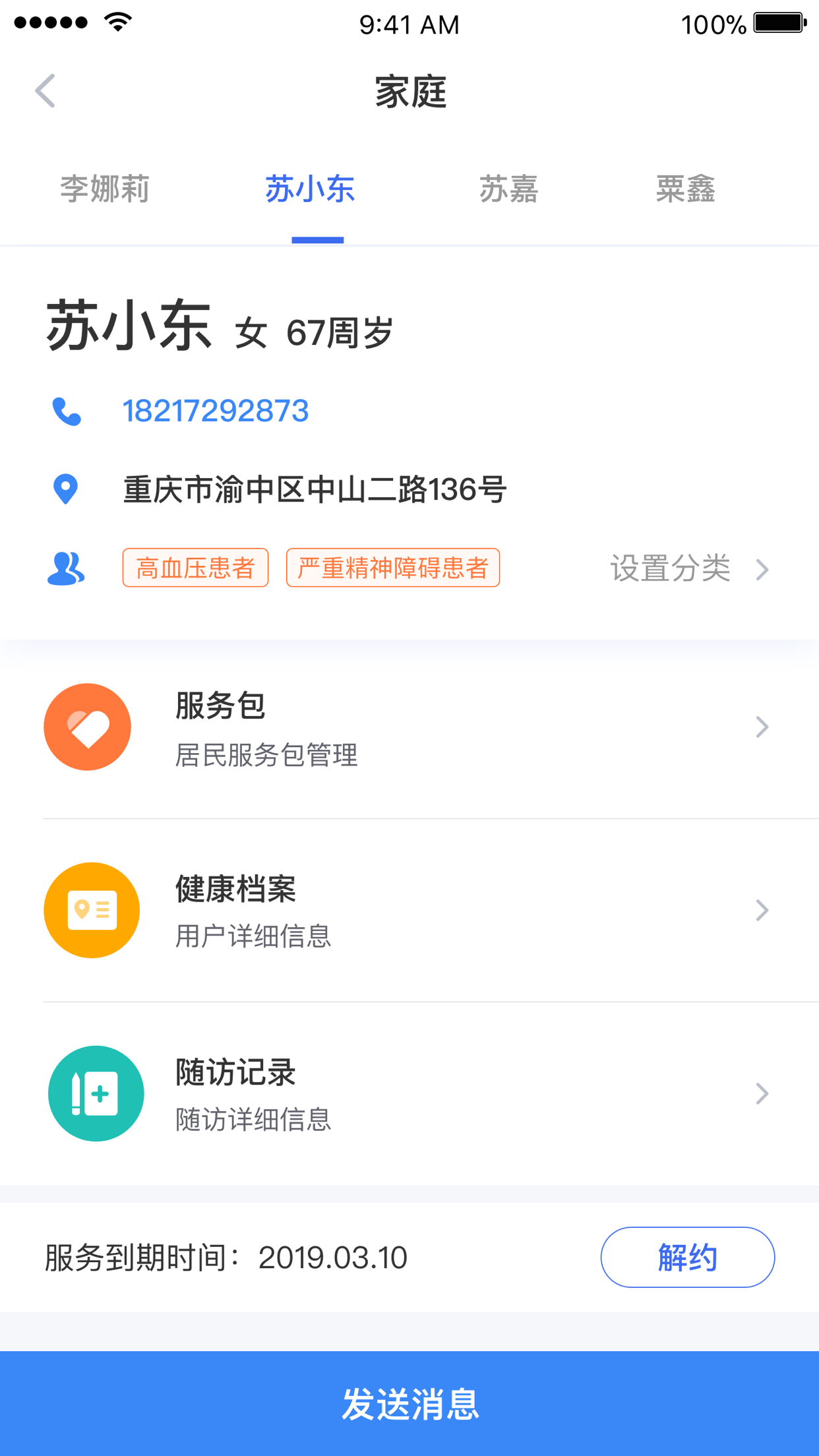Open the 苏嘉 family member tab
Image resolution: width=819 pixels, height=1456 pixels.
click(x=508, y=189)
